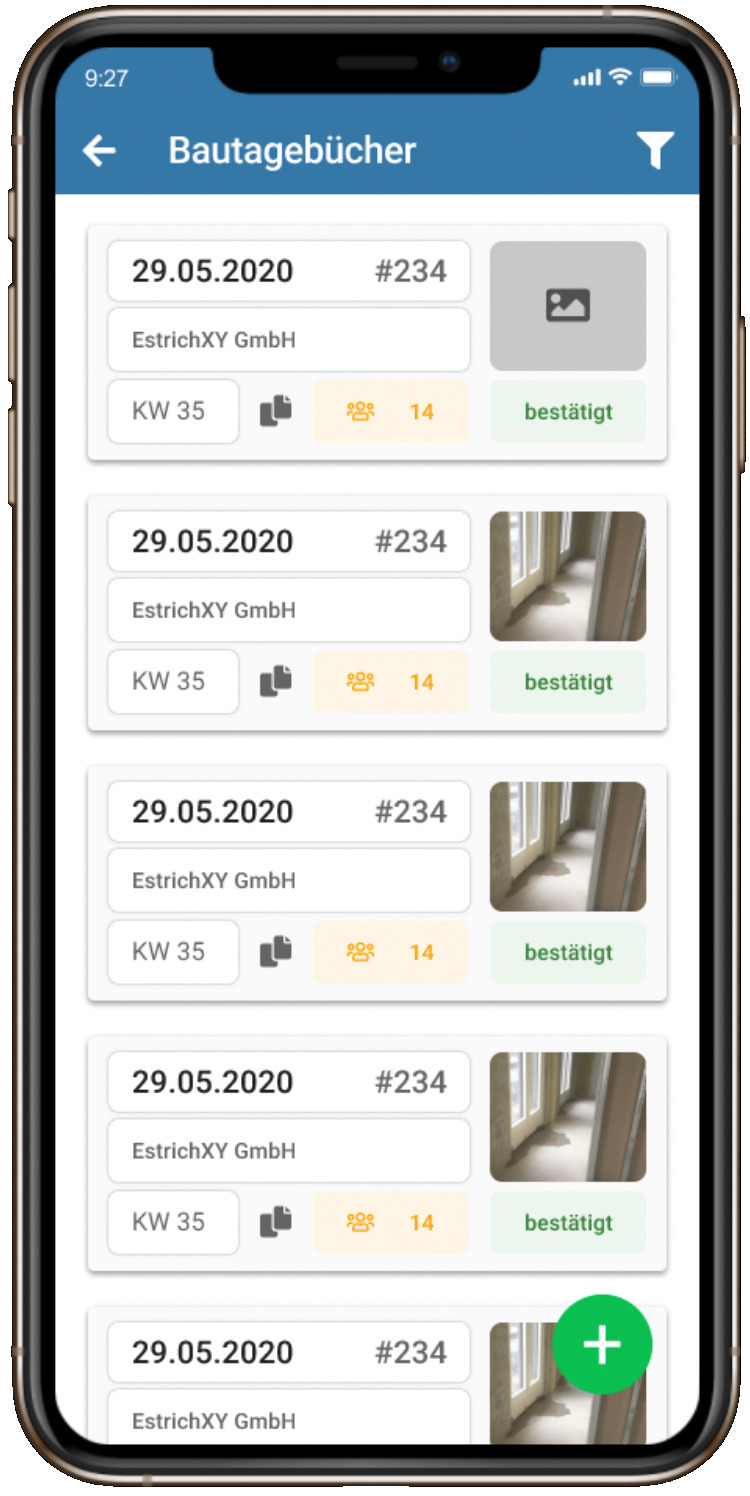
Task: Go back using the arrow icon
Action: (x=99, y=151)
